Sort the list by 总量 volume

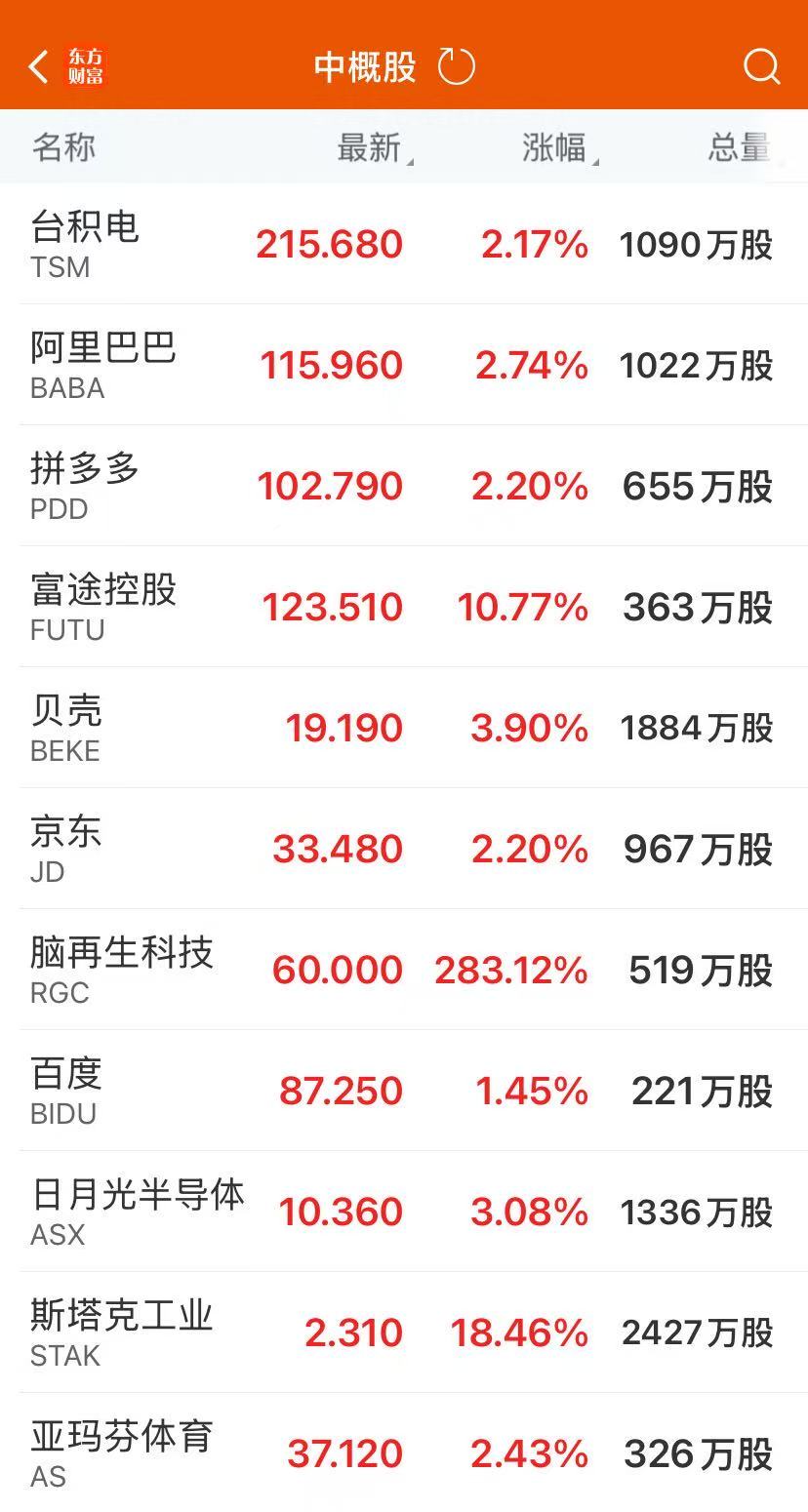click(739, 148)
